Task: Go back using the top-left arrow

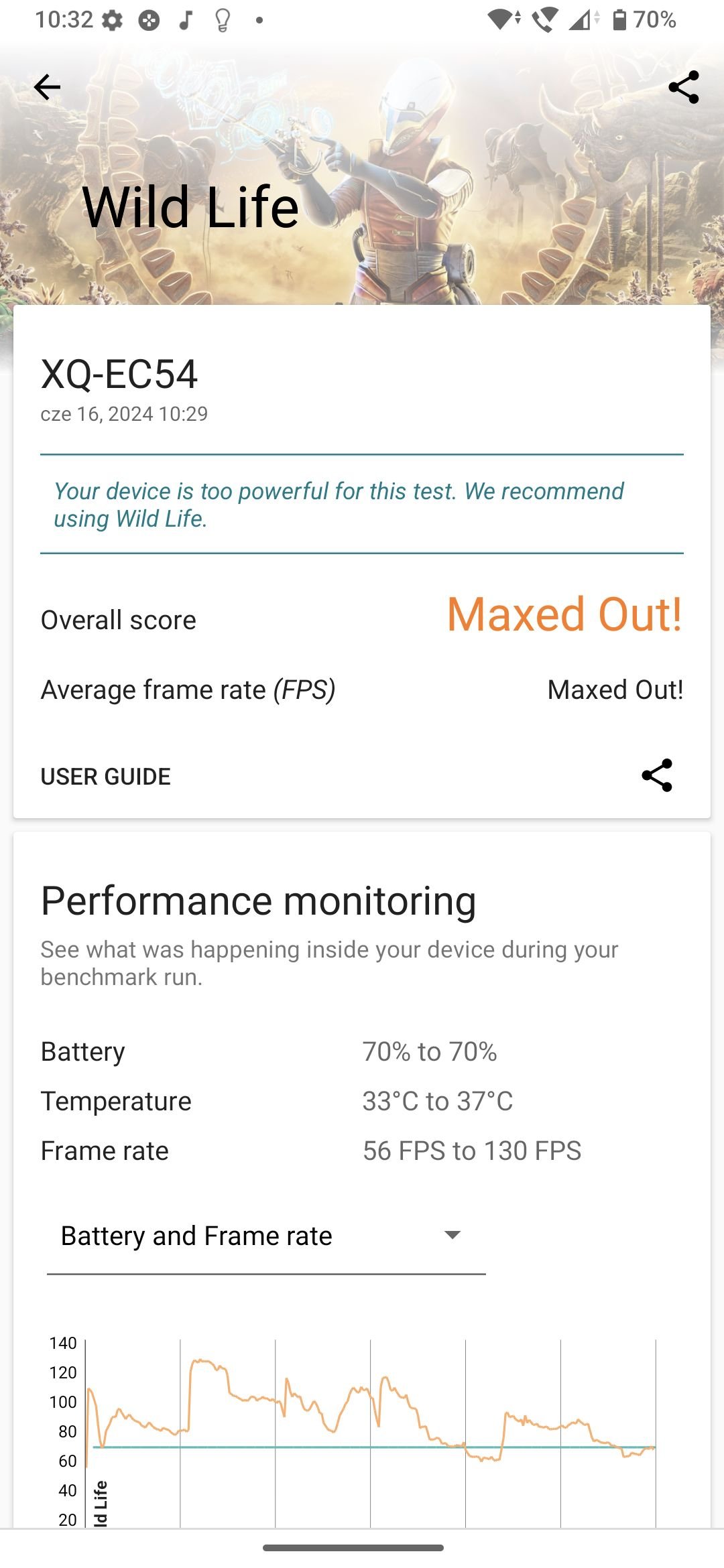Action: pos(47,87)
